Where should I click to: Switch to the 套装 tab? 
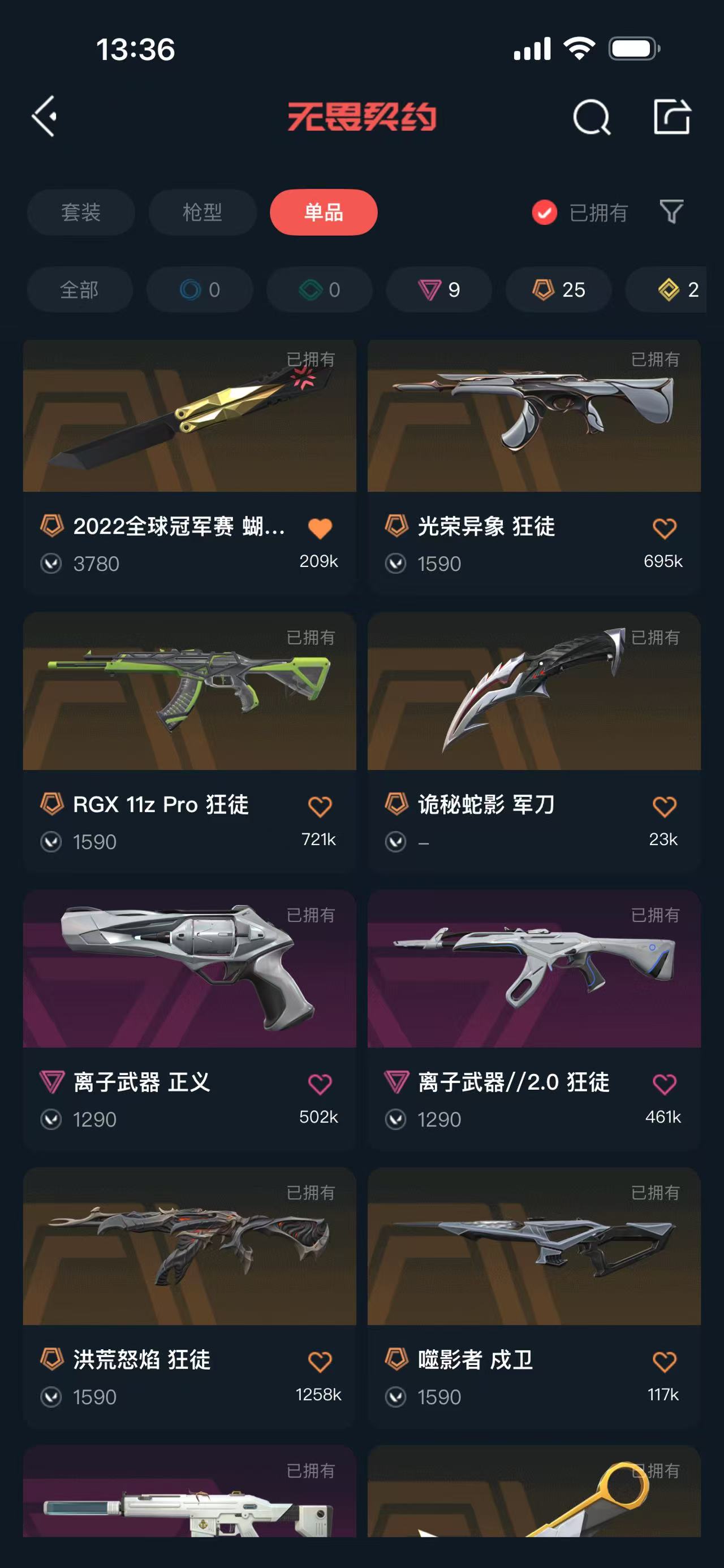click(80, 213)
